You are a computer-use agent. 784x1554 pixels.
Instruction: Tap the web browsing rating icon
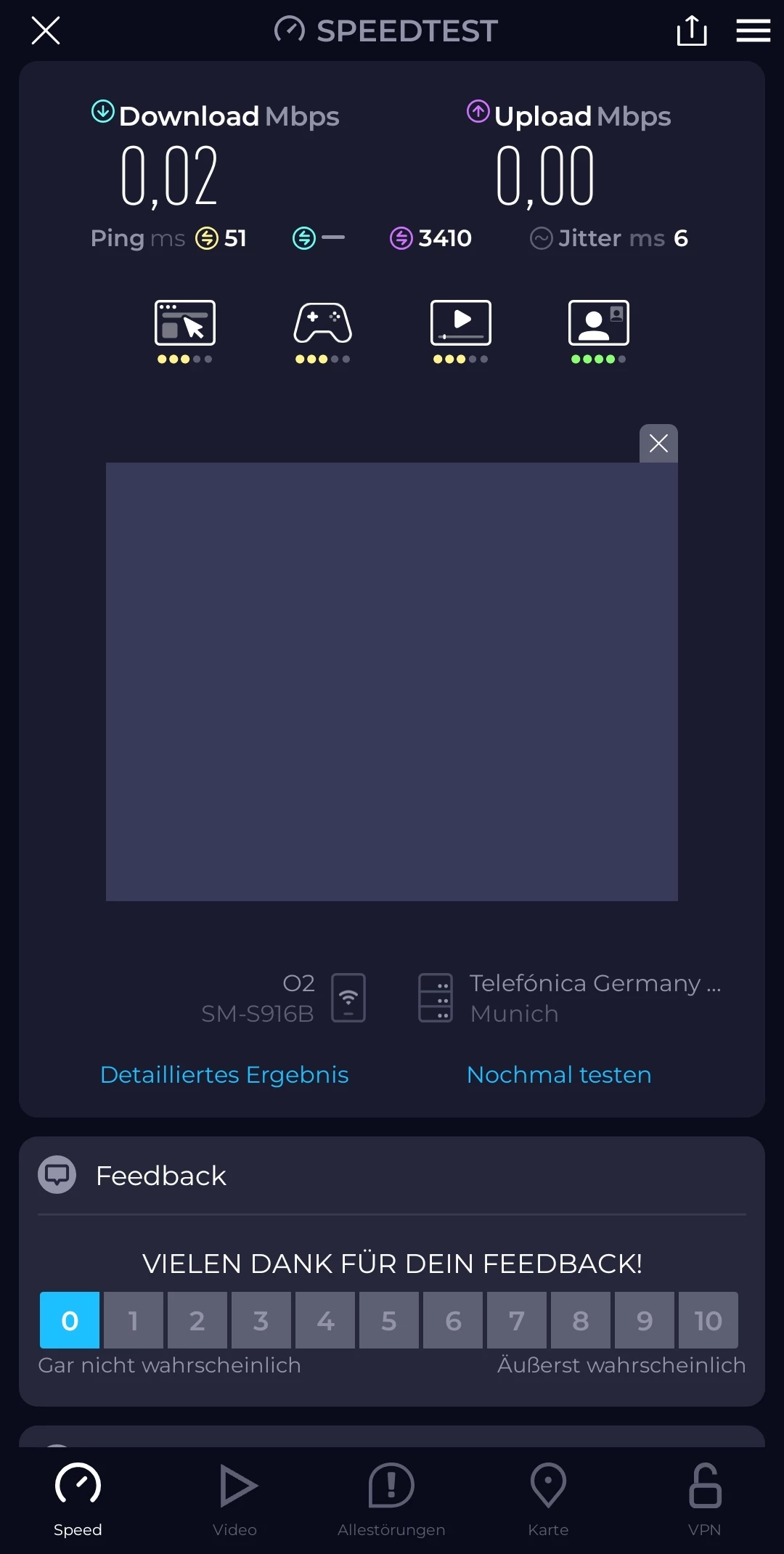[x=185, y=323]
